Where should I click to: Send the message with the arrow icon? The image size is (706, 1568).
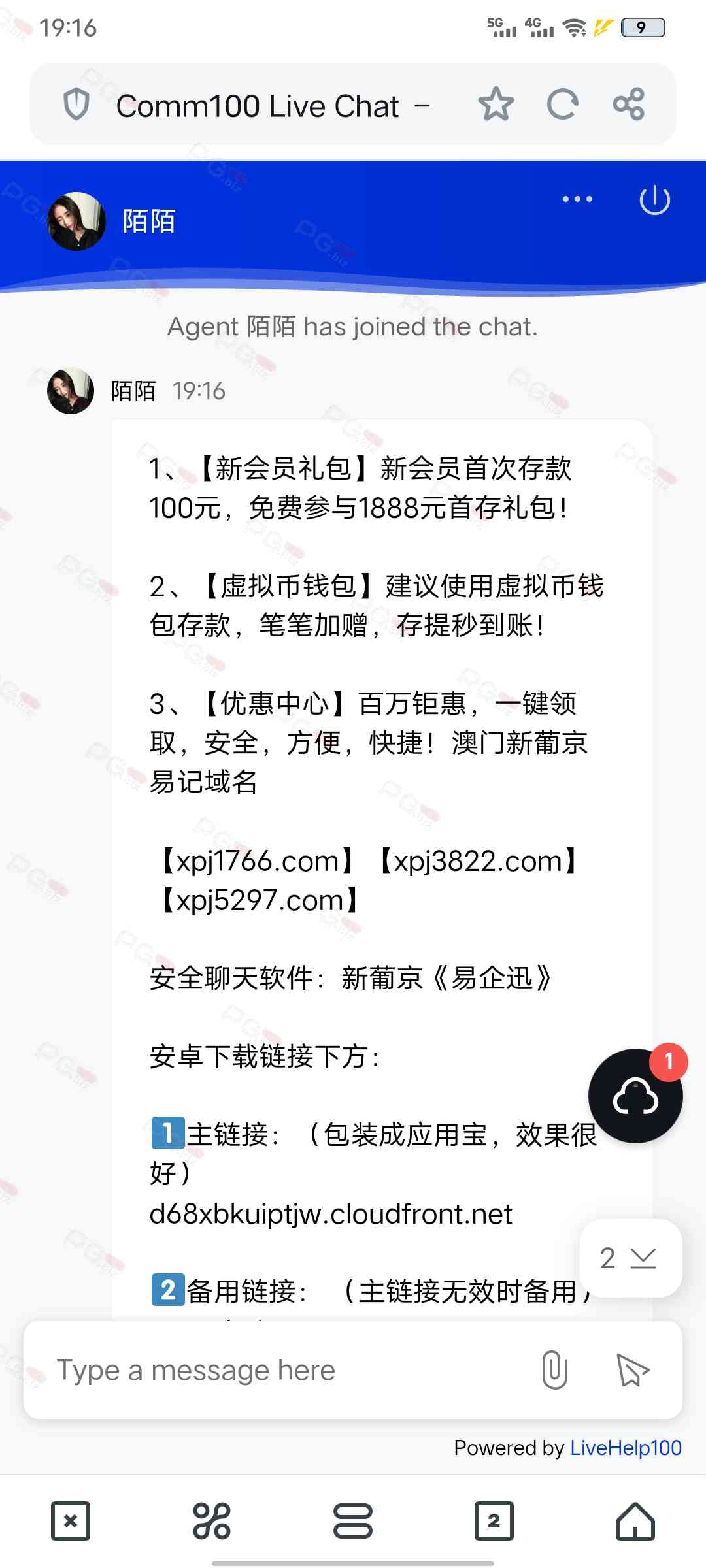click(x=632, y=1369)
